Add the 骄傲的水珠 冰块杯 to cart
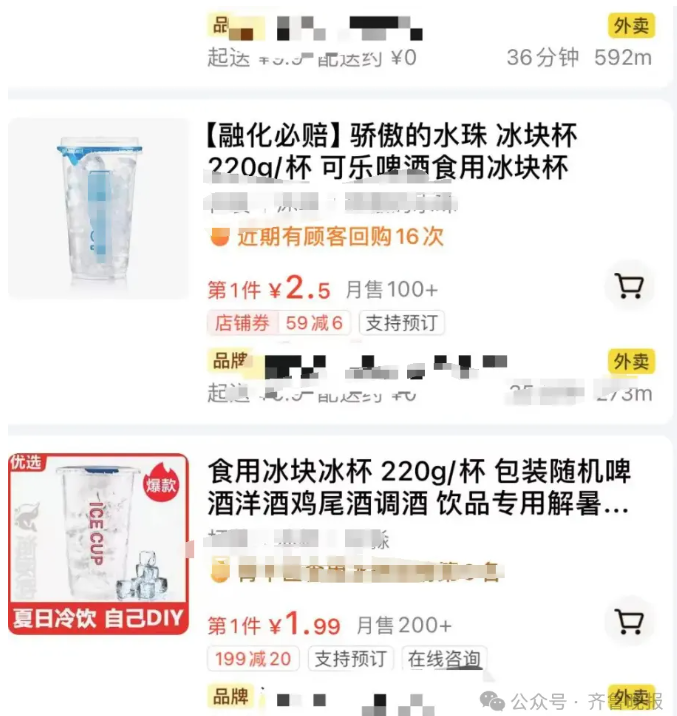 pyautogui.click(x=629, y=288)
